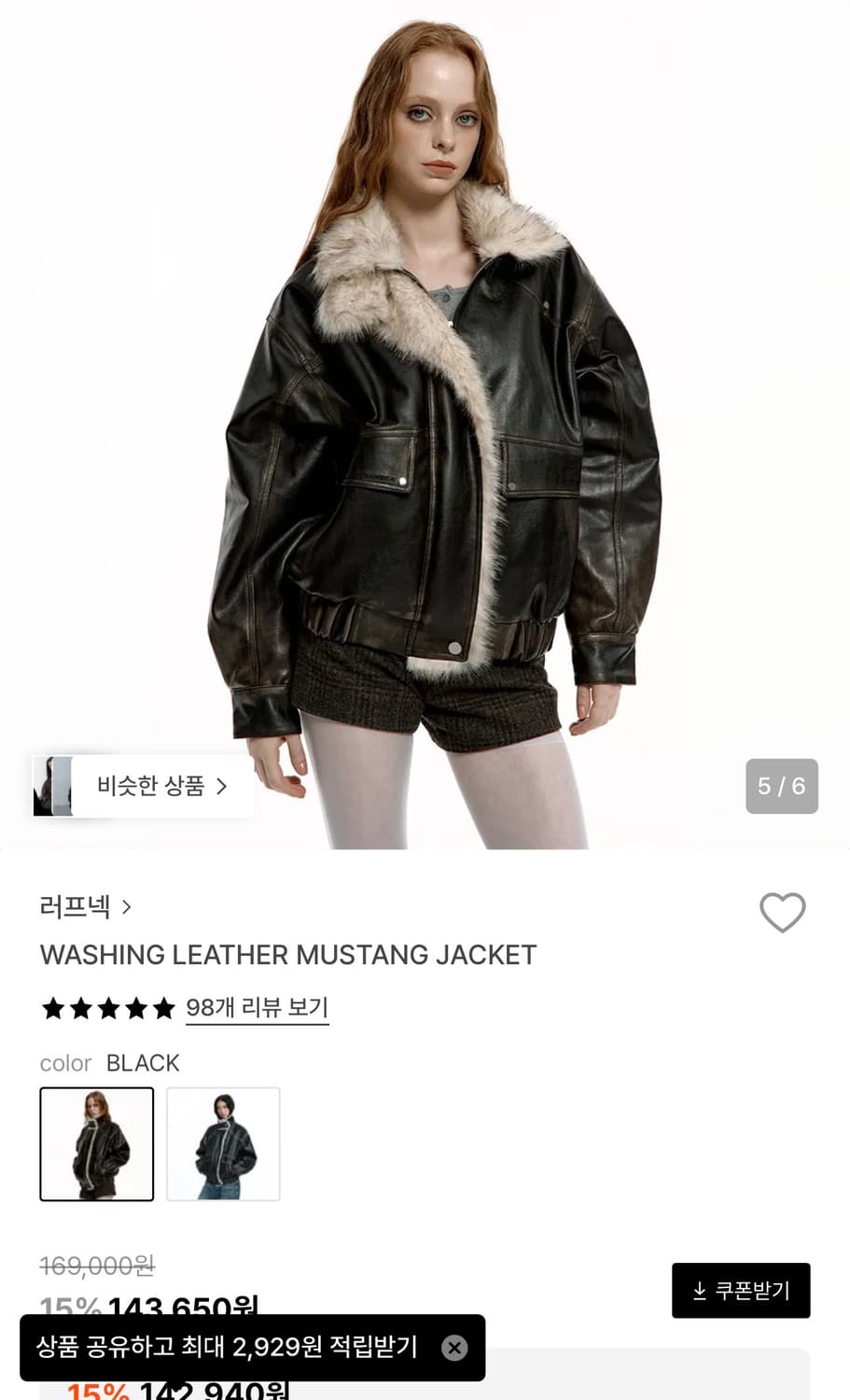This screenshot has height=1400, width=850.
Task: Tap the mini model photo in similar products chip
Action: coord(53,787)
